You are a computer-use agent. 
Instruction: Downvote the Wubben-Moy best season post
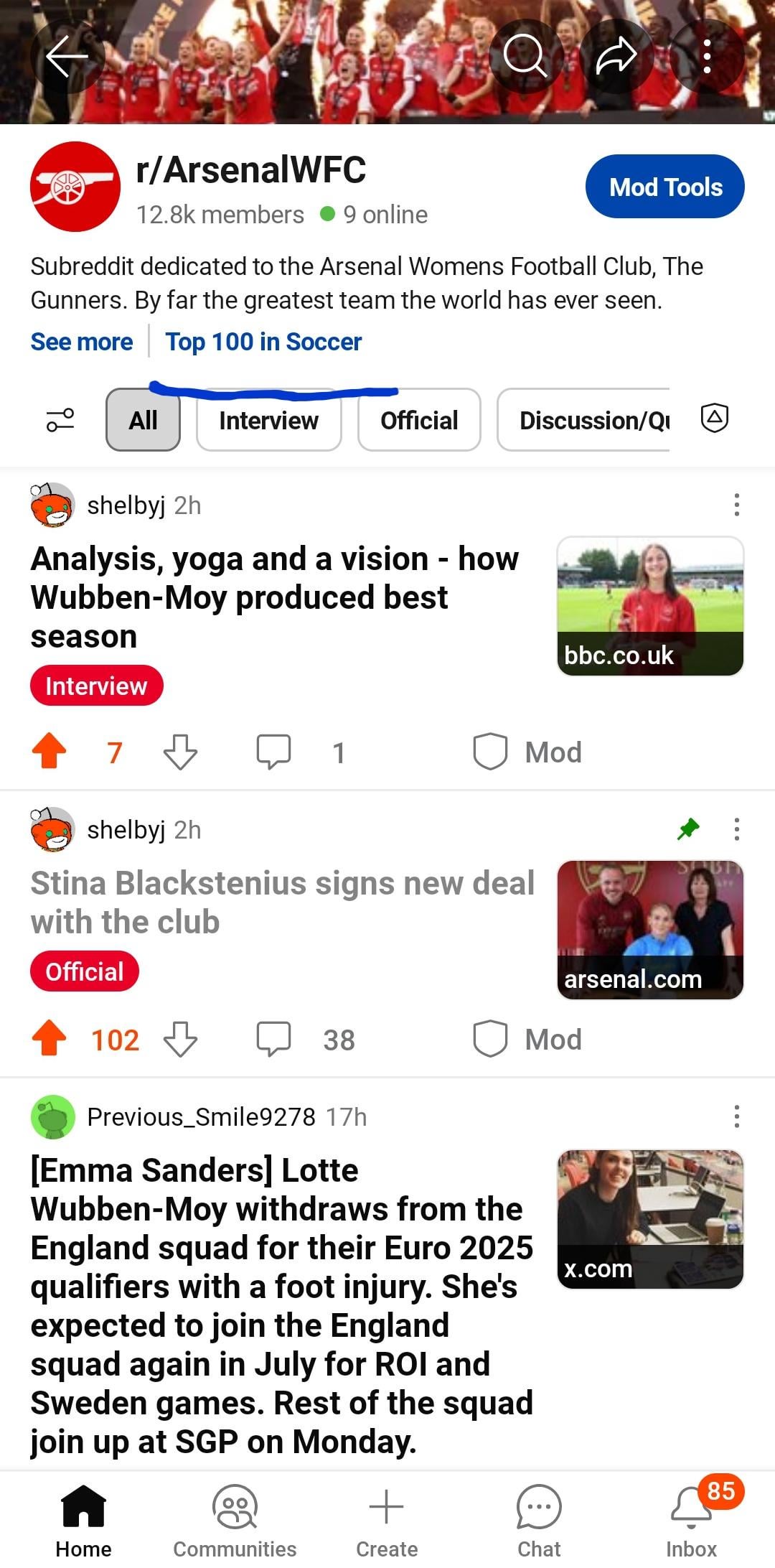click(180, 752)
